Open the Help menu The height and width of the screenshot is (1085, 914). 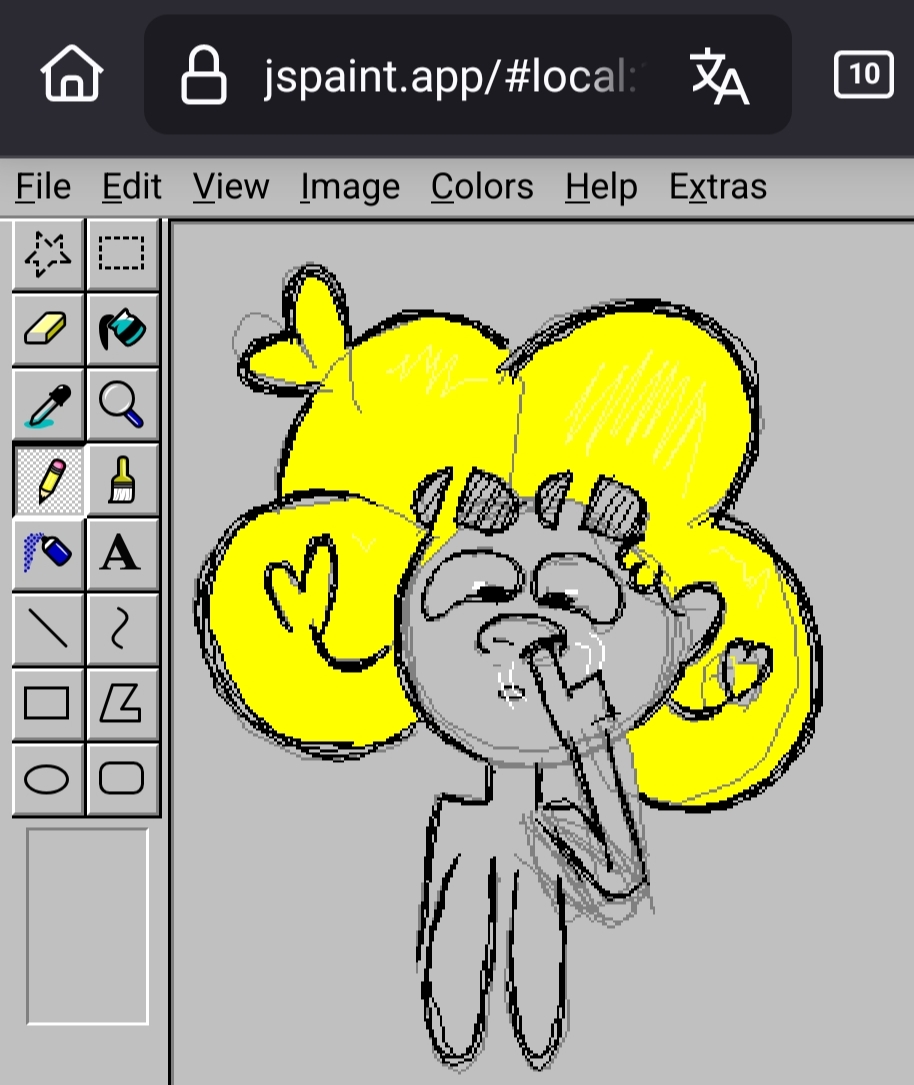(x=601, y=187)
